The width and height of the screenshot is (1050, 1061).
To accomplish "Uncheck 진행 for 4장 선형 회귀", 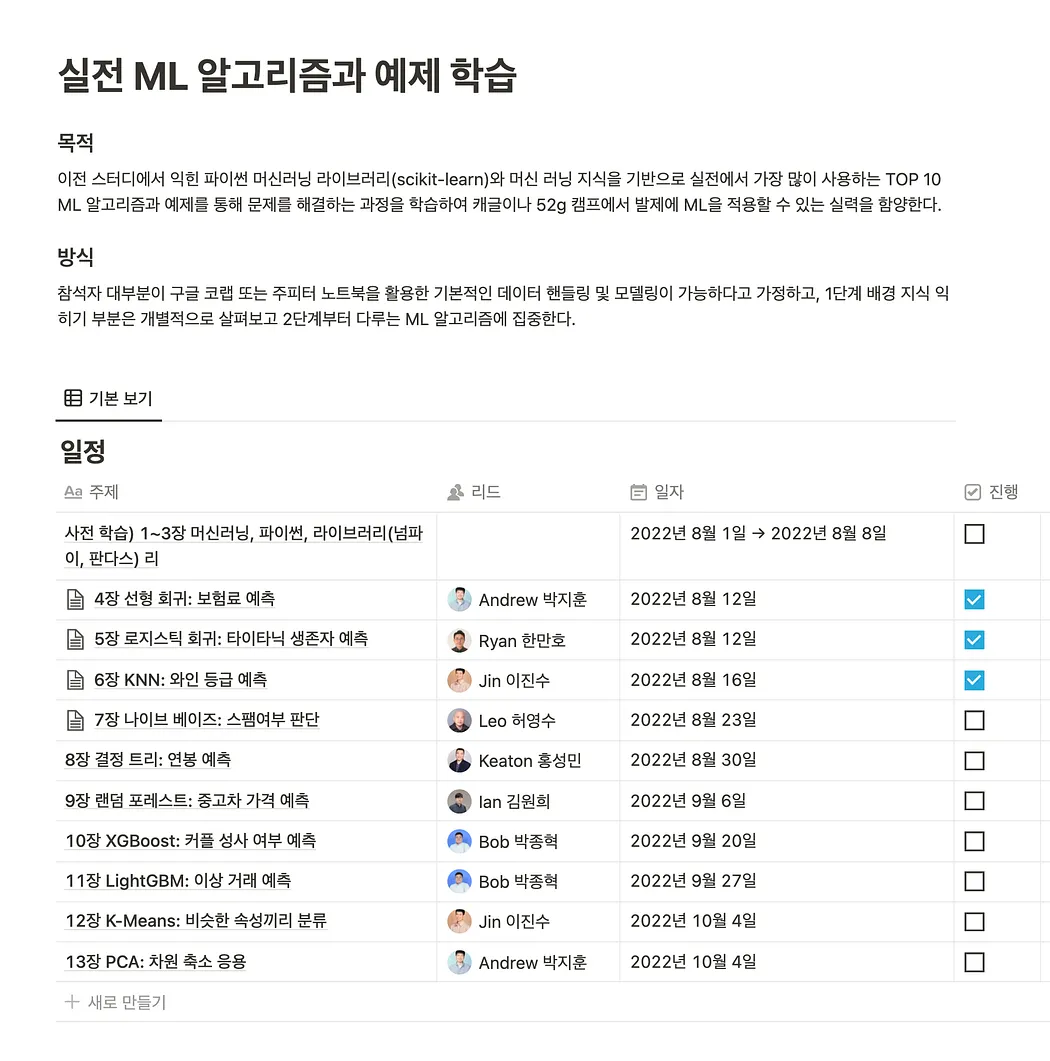I will pyautogui.click(x=974, y=600).
